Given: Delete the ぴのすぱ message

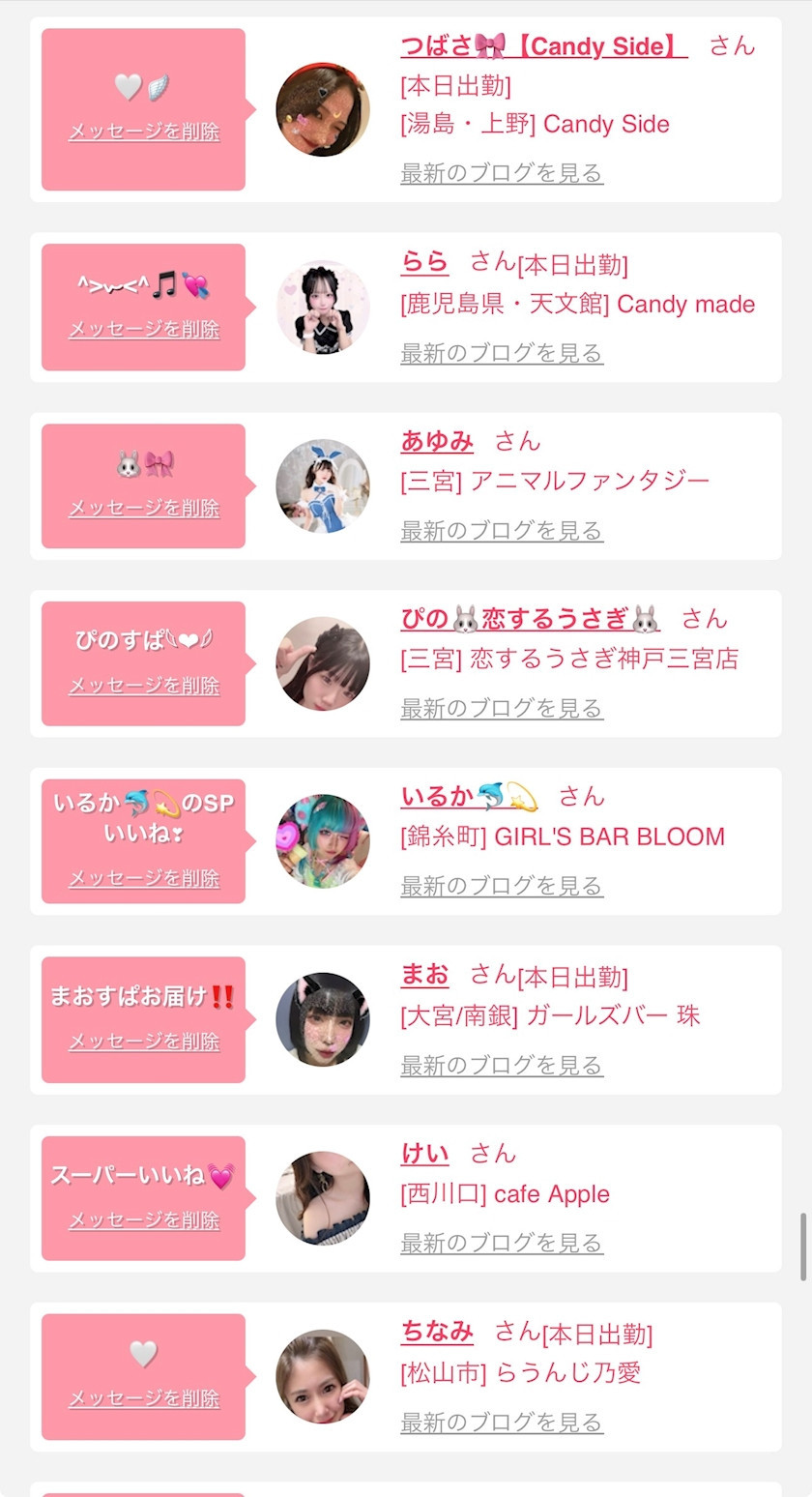Looking at the screenshot, I should click(144, 686).
